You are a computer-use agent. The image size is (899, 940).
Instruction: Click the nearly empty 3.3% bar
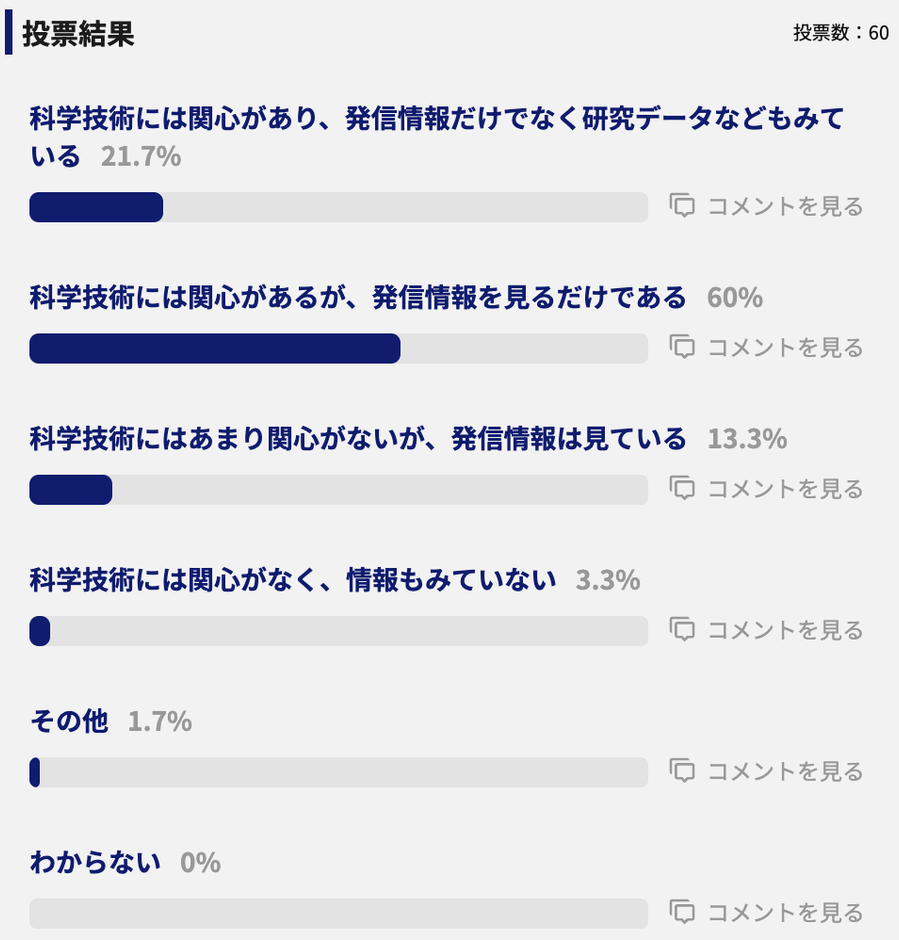[x=39, y=631]
